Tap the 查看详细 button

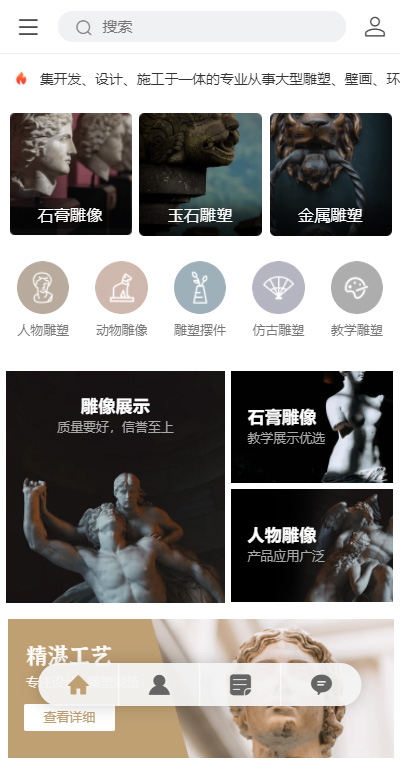click(69, 717)
